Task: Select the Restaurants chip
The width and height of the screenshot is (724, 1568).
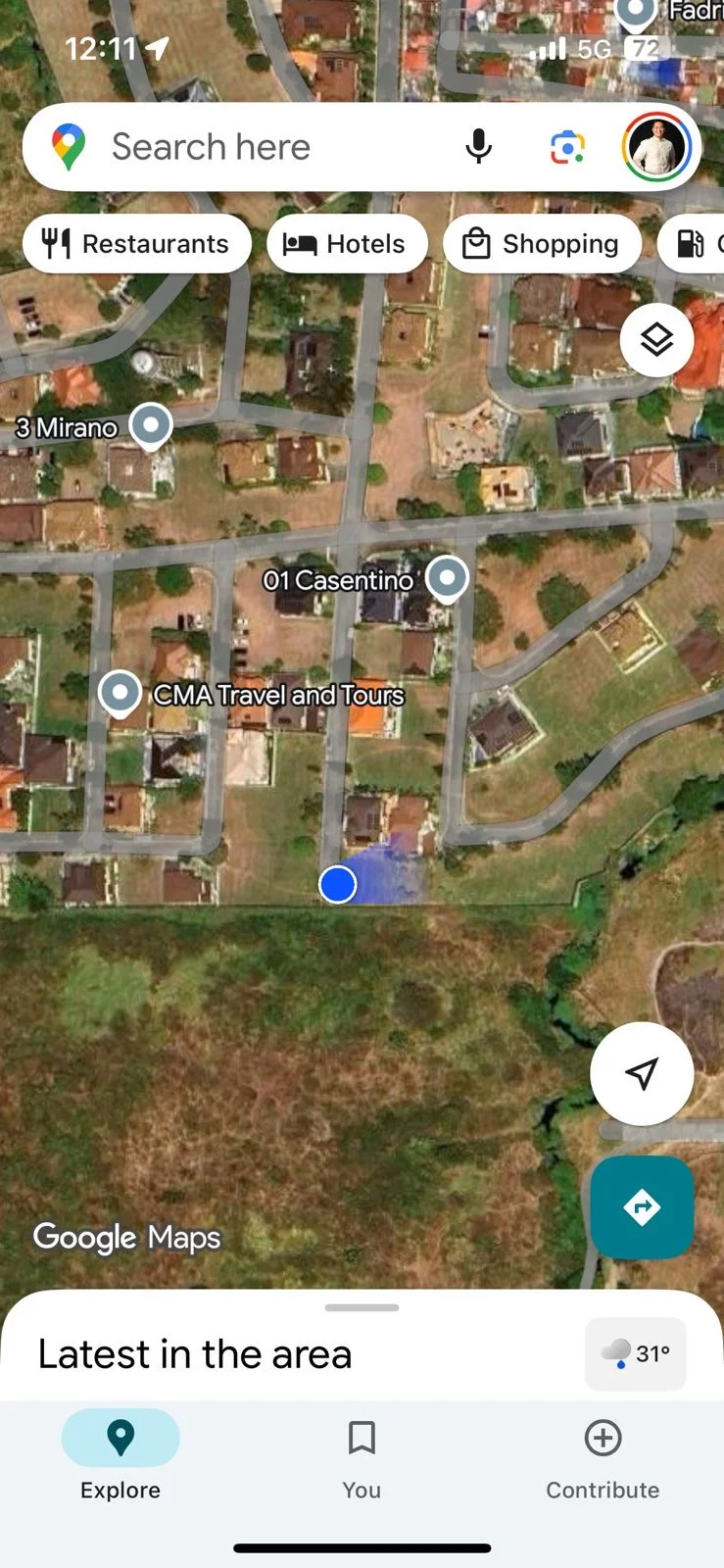Action: [137, 244]
